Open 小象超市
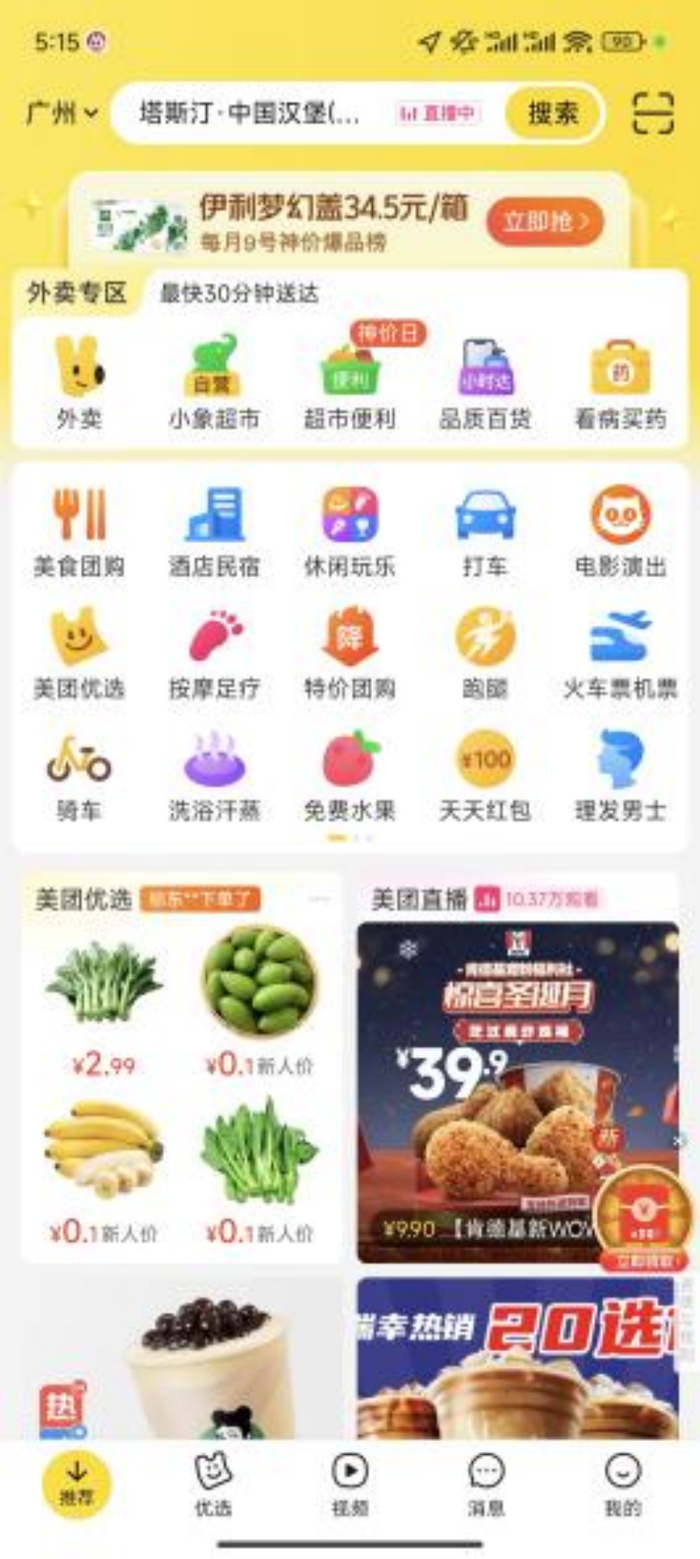This screenshot has height=1559, width=700. pos(213,383)
